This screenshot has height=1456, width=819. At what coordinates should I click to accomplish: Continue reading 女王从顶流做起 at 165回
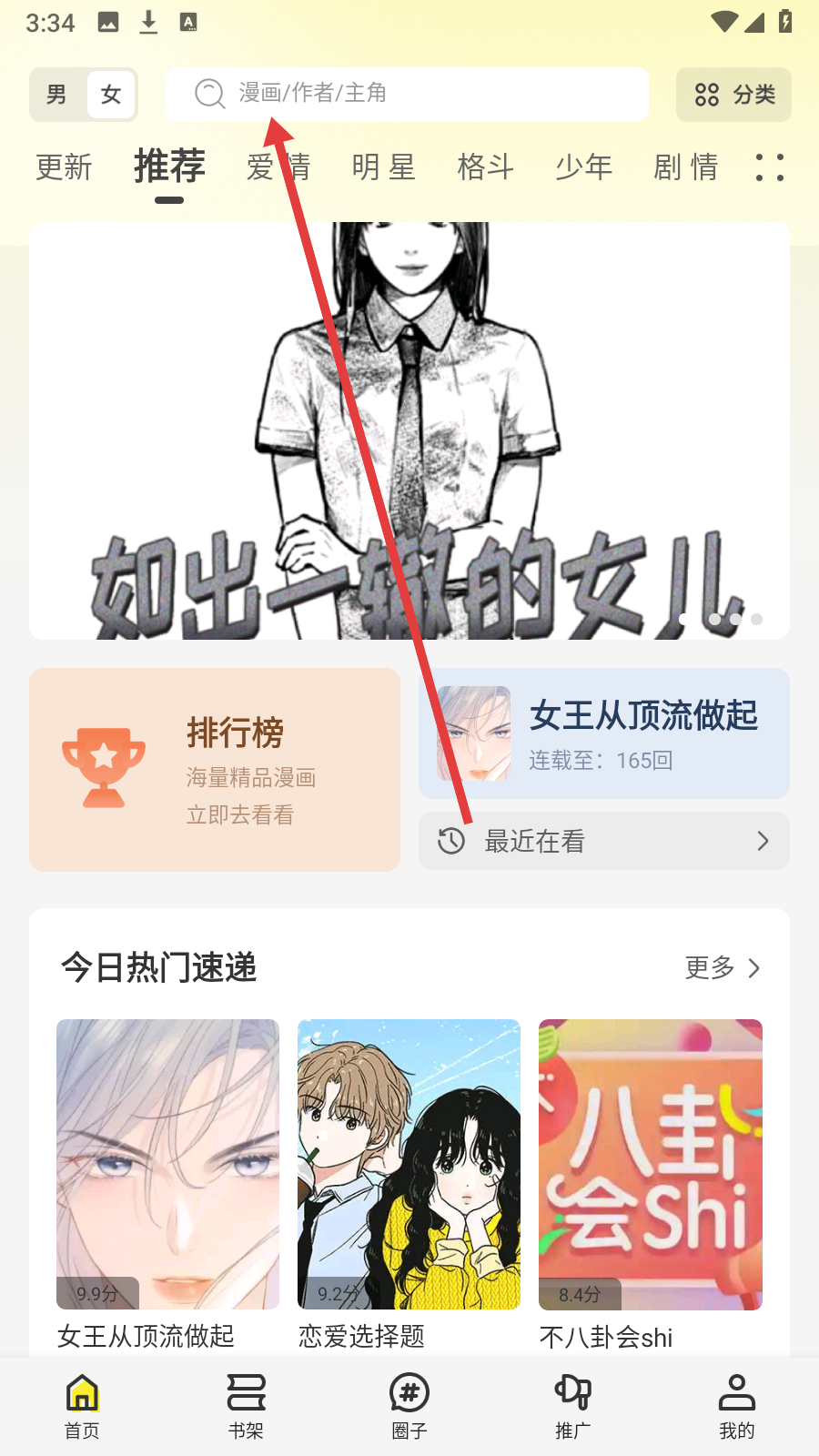tap(604, 733)
